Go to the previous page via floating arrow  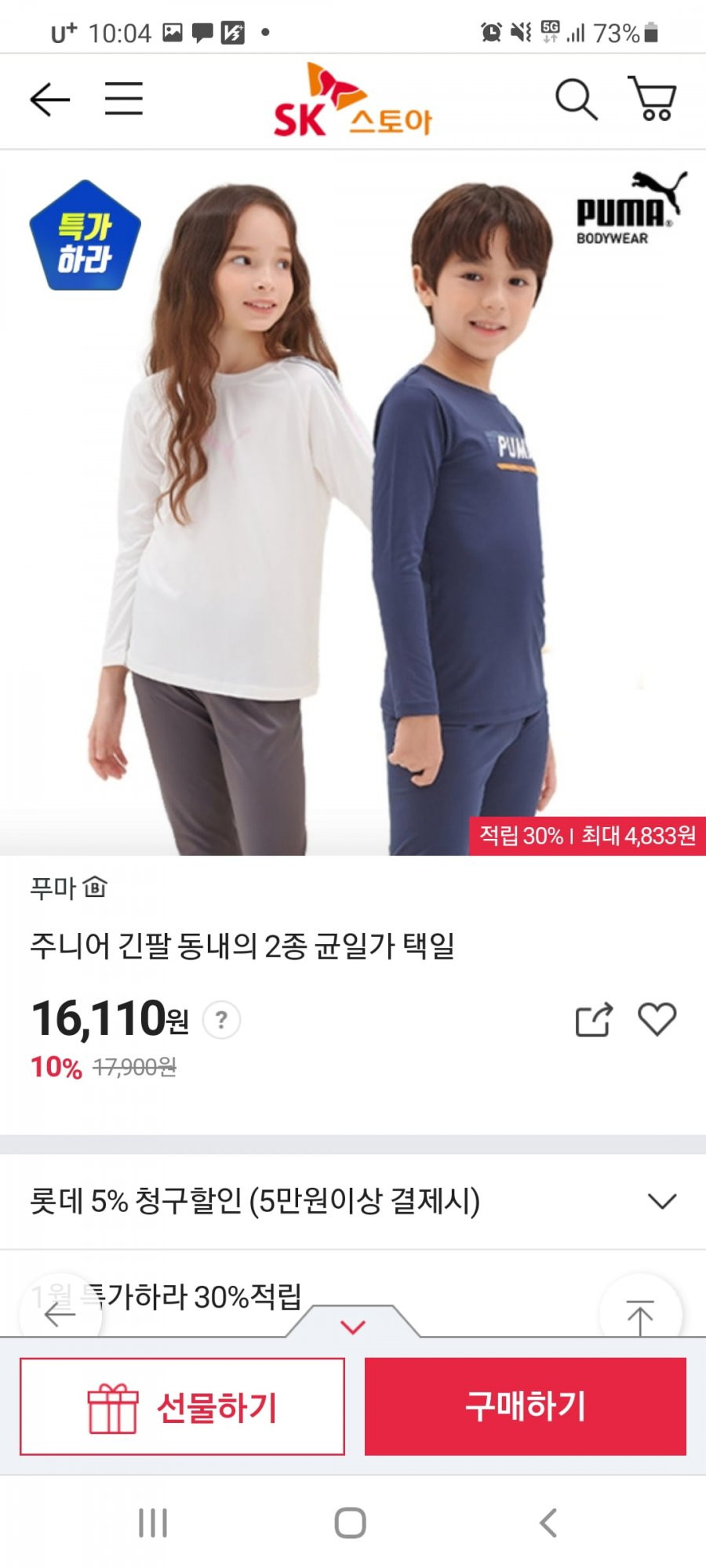[60, 1312]
